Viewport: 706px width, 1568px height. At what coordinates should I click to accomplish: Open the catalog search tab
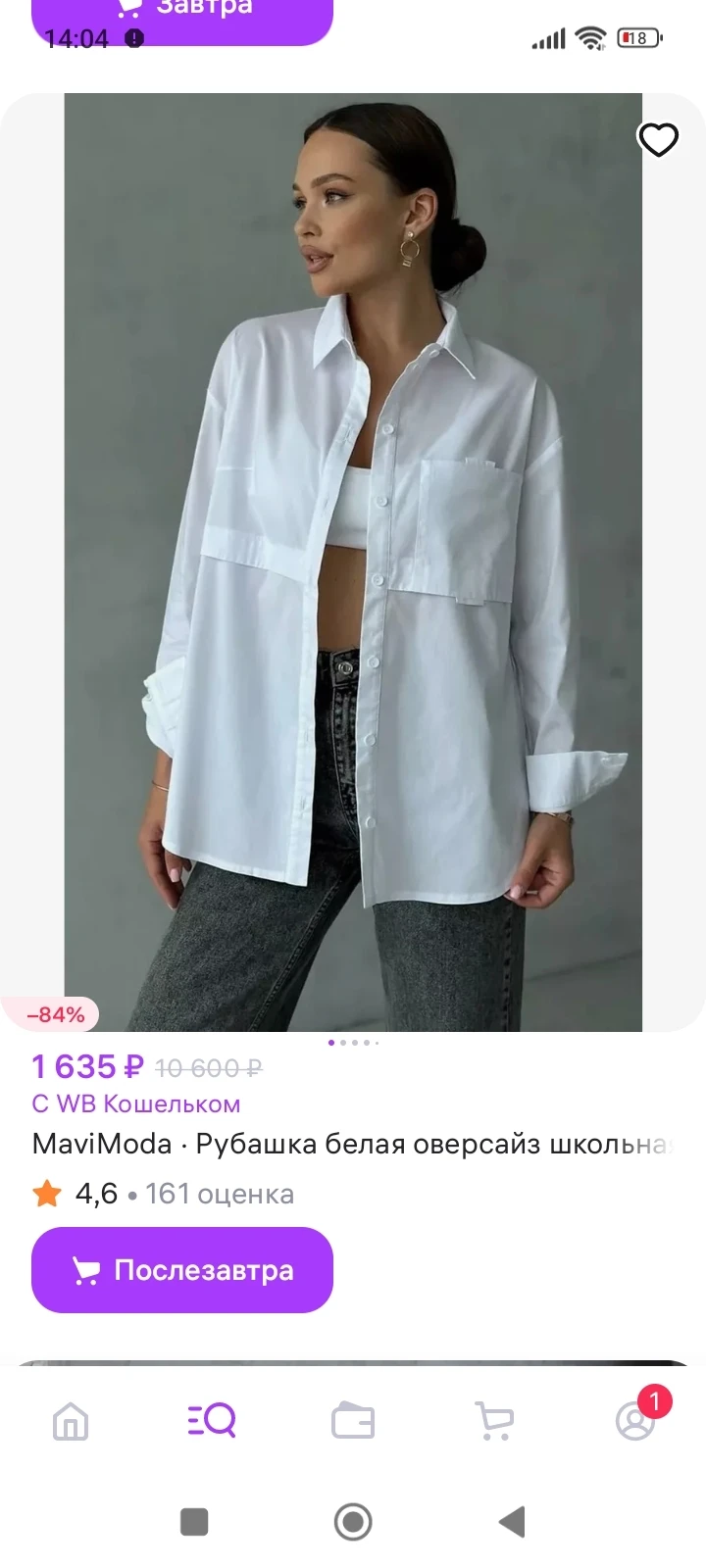coord(212,1420)
